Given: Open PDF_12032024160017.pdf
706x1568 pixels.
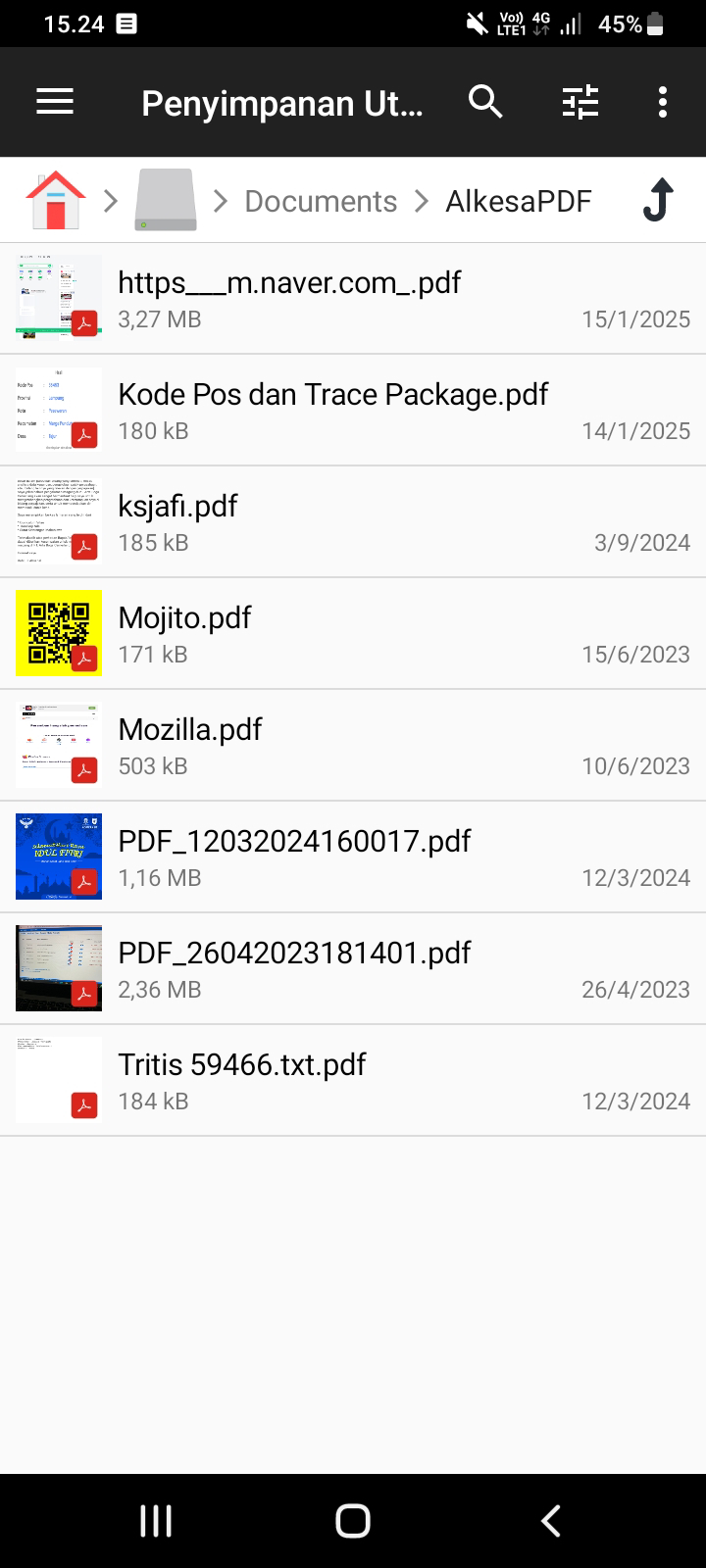Looking at the screenshot, I should click(353, 857).
